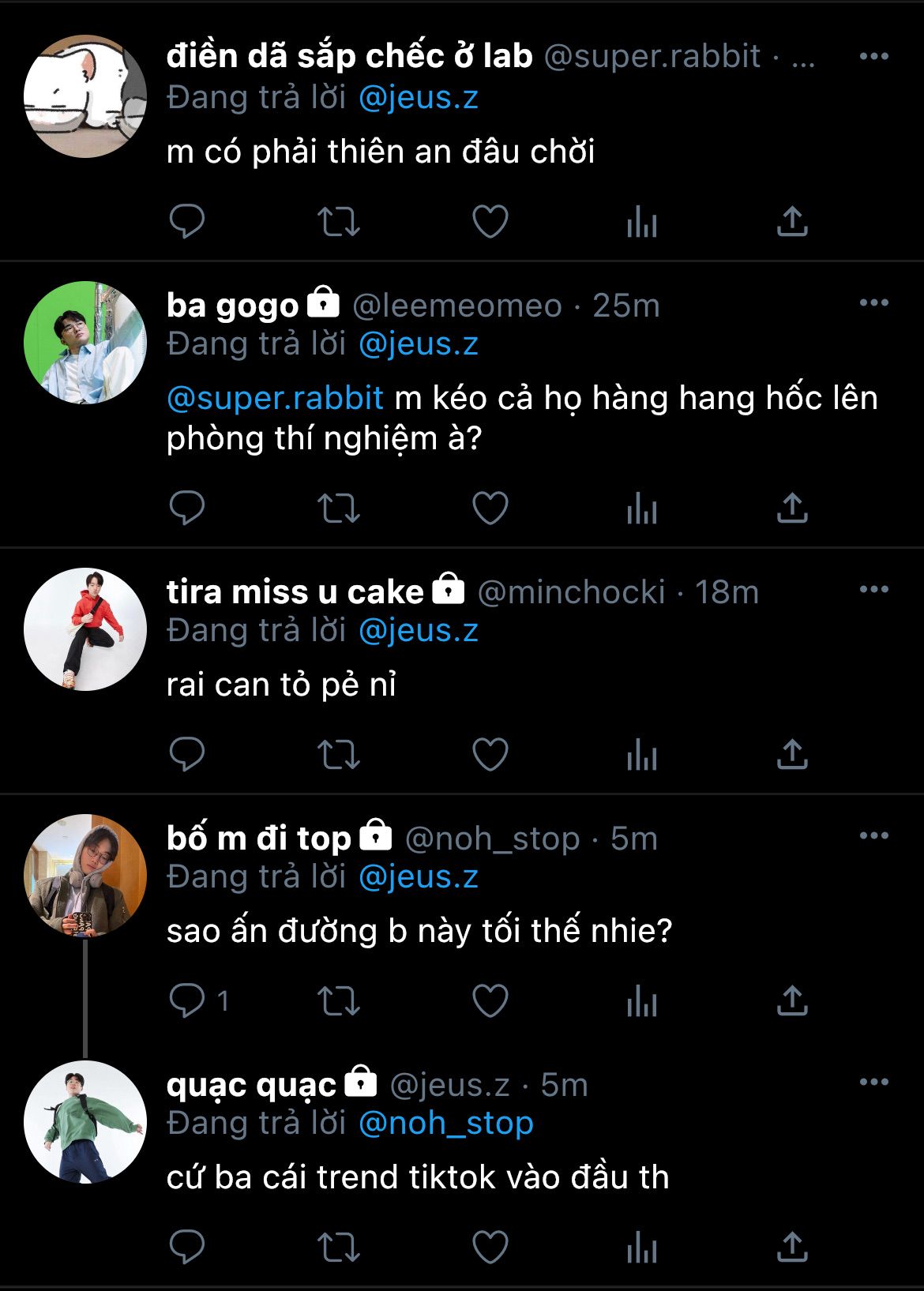View ba gogo's profile picture
Screen dimensions: 924x1291
pyautogui.click(x=85, y=343)
